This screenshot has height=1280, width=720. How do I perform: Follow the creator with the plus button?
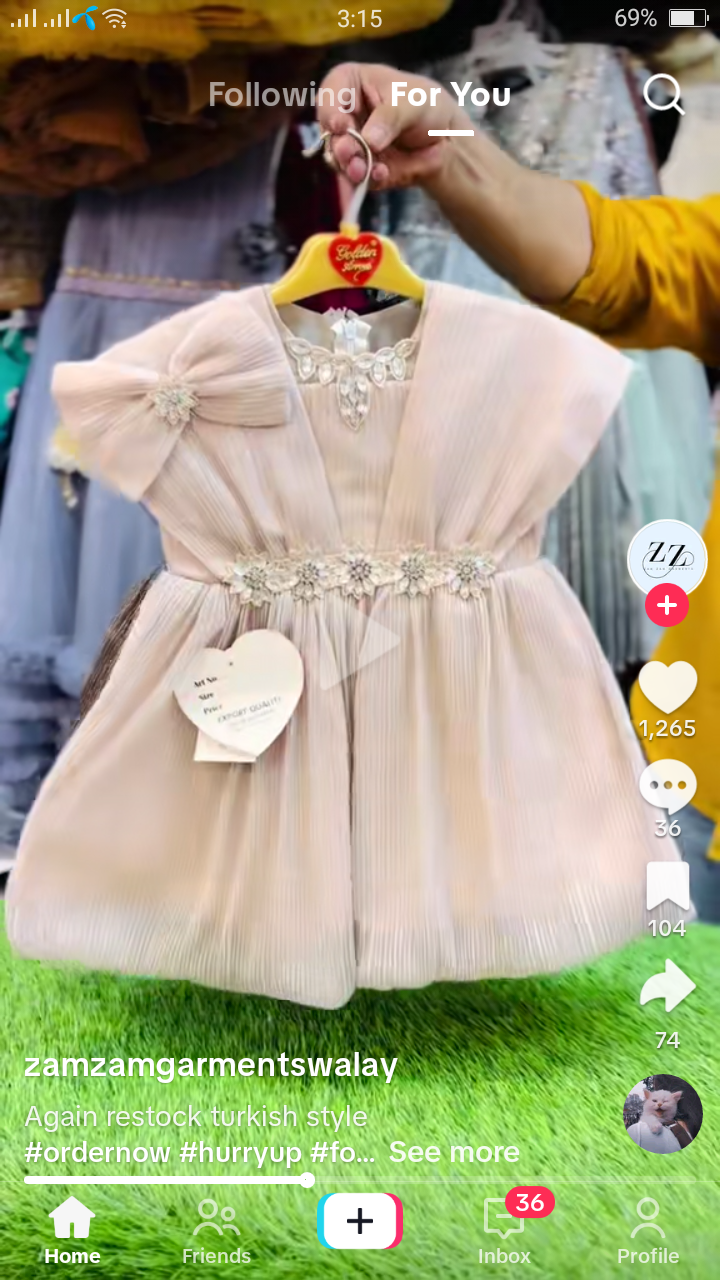point(667,606)
